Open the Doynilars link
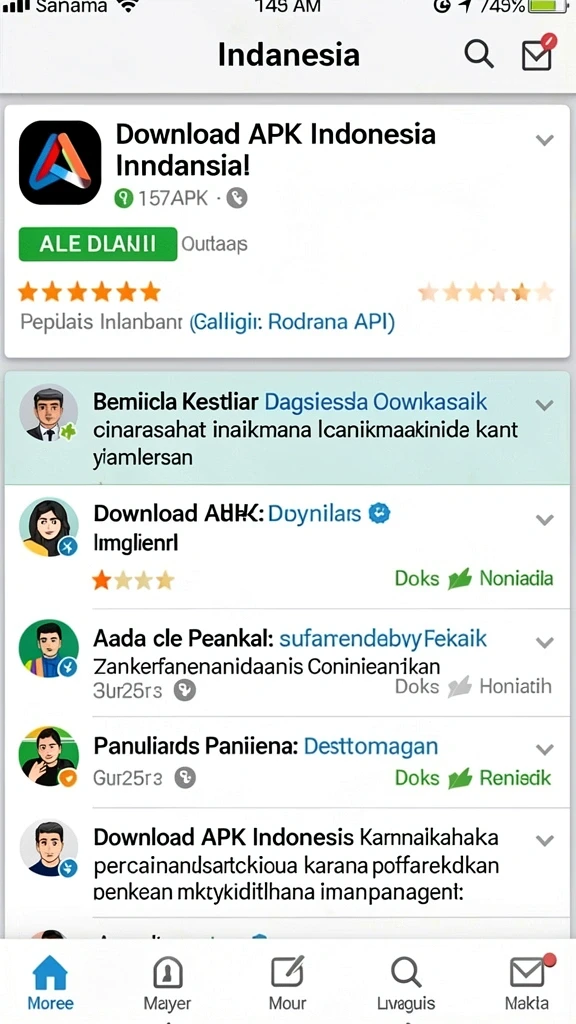Image resolution: width=576 pixels, height=1024 pixels. tap(314, 514)
